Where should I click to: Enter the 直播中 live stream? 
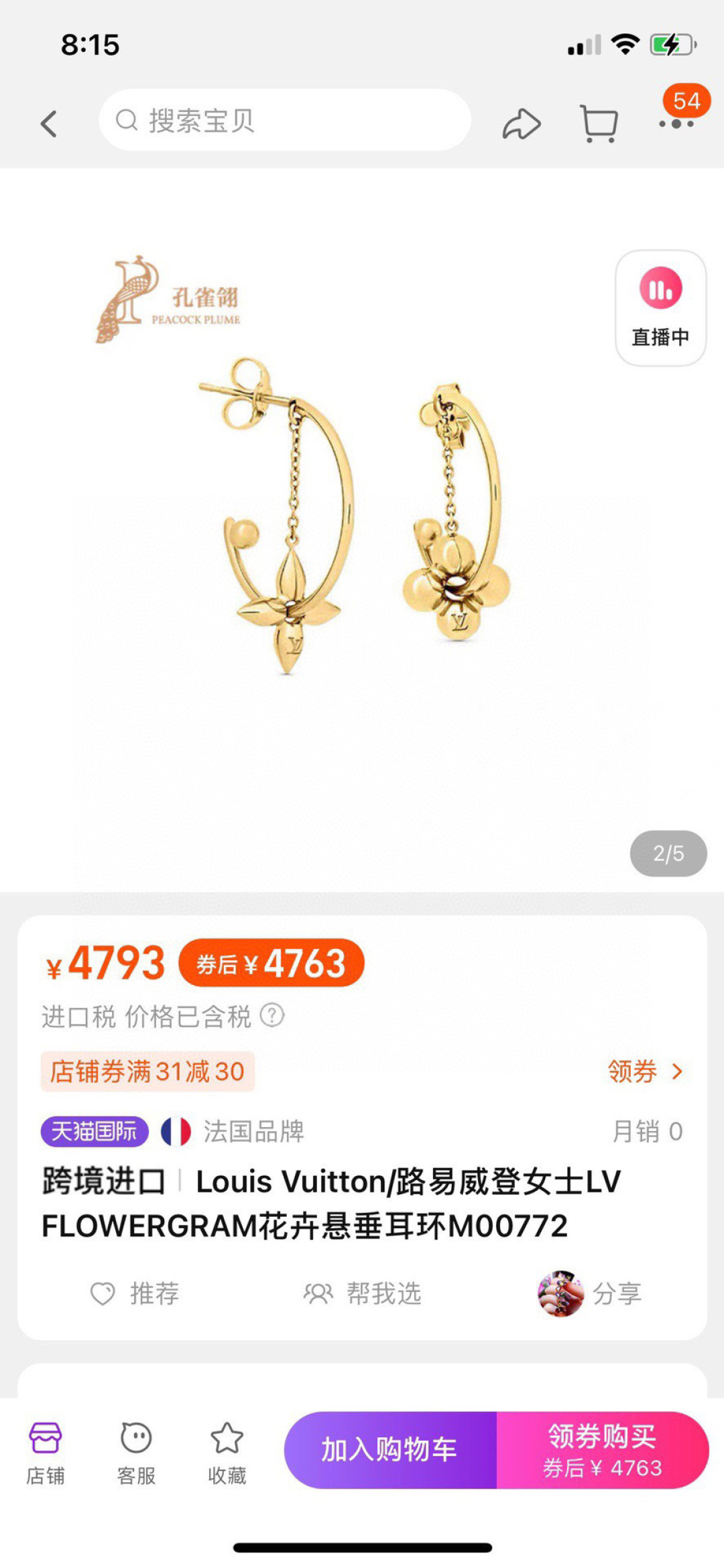click(x=660, y=308)
